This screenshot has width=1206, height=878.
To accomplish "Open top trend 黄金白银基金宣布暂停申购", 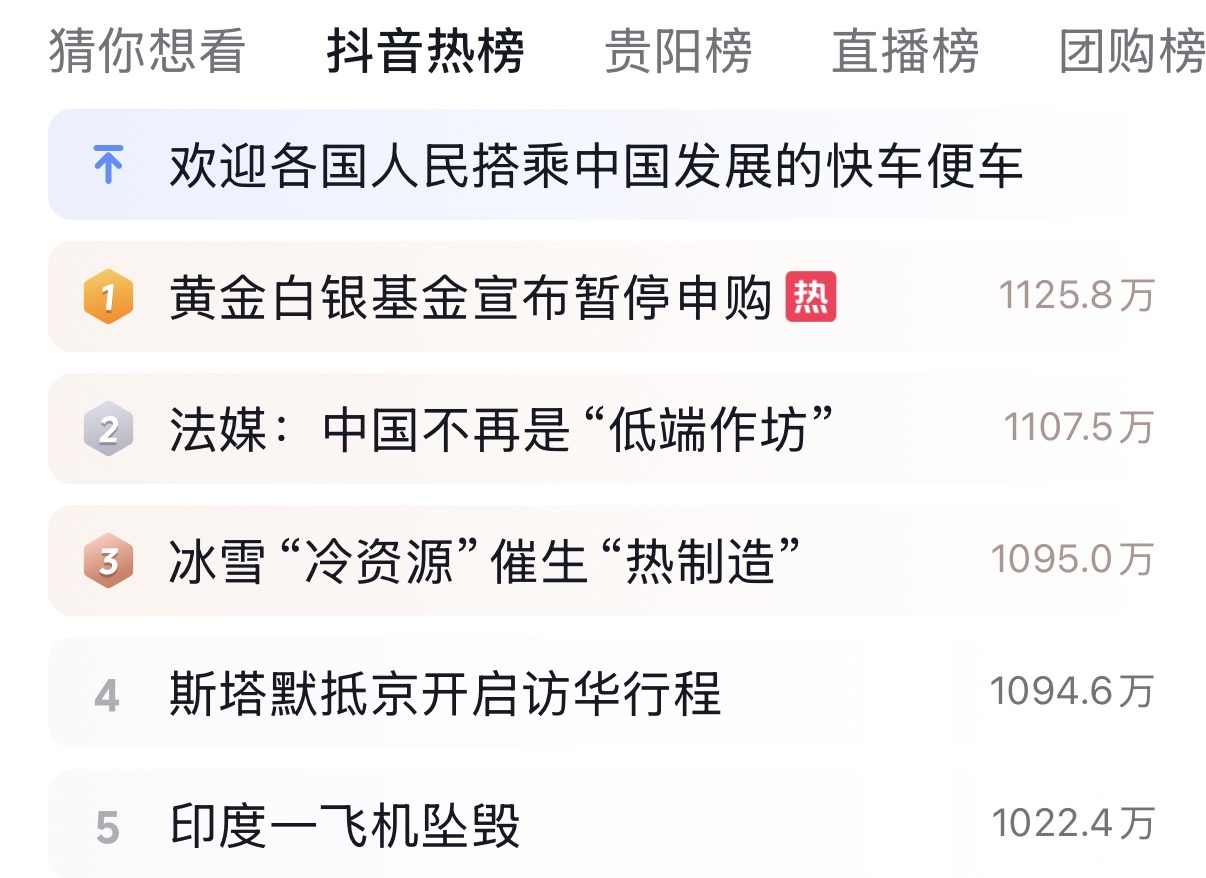I will tap(470, 297).
